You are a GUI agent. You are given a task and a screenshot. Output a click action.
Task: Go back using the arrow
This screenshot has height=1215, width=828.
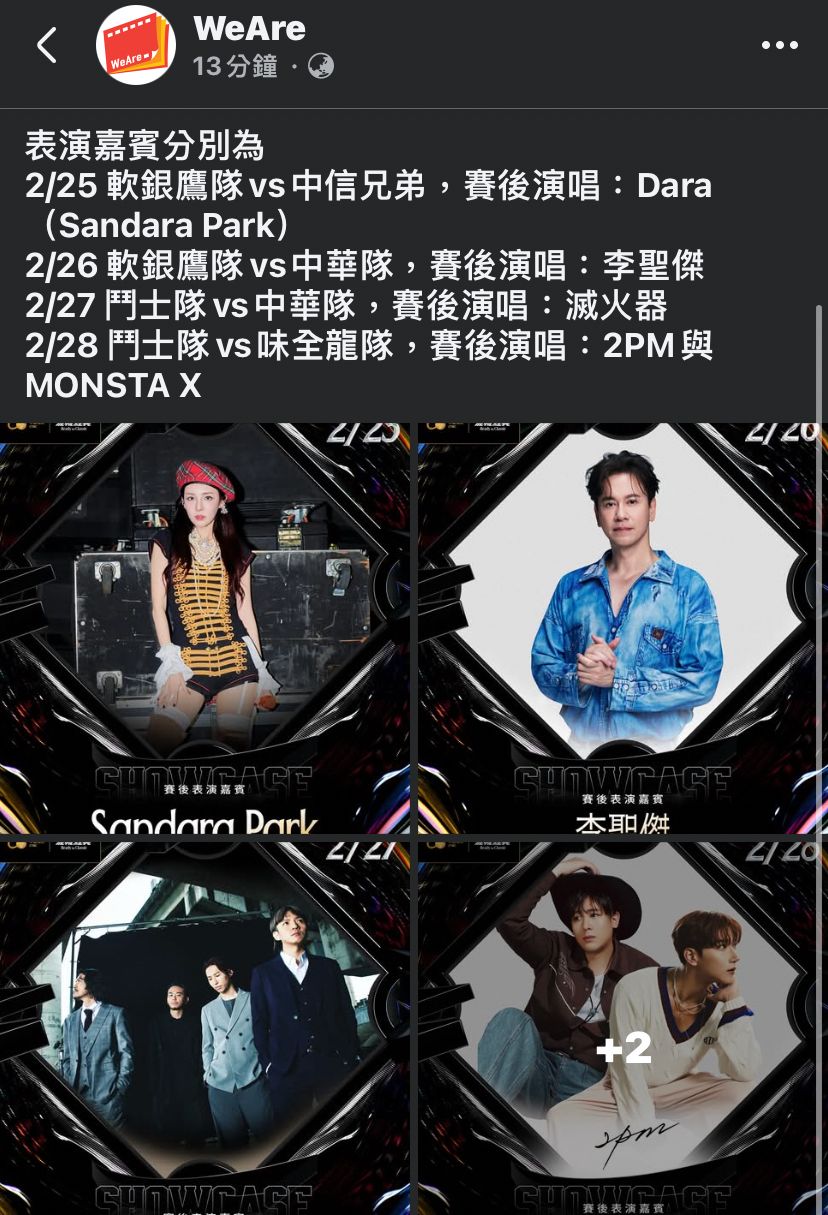click(x=46, y=45)
